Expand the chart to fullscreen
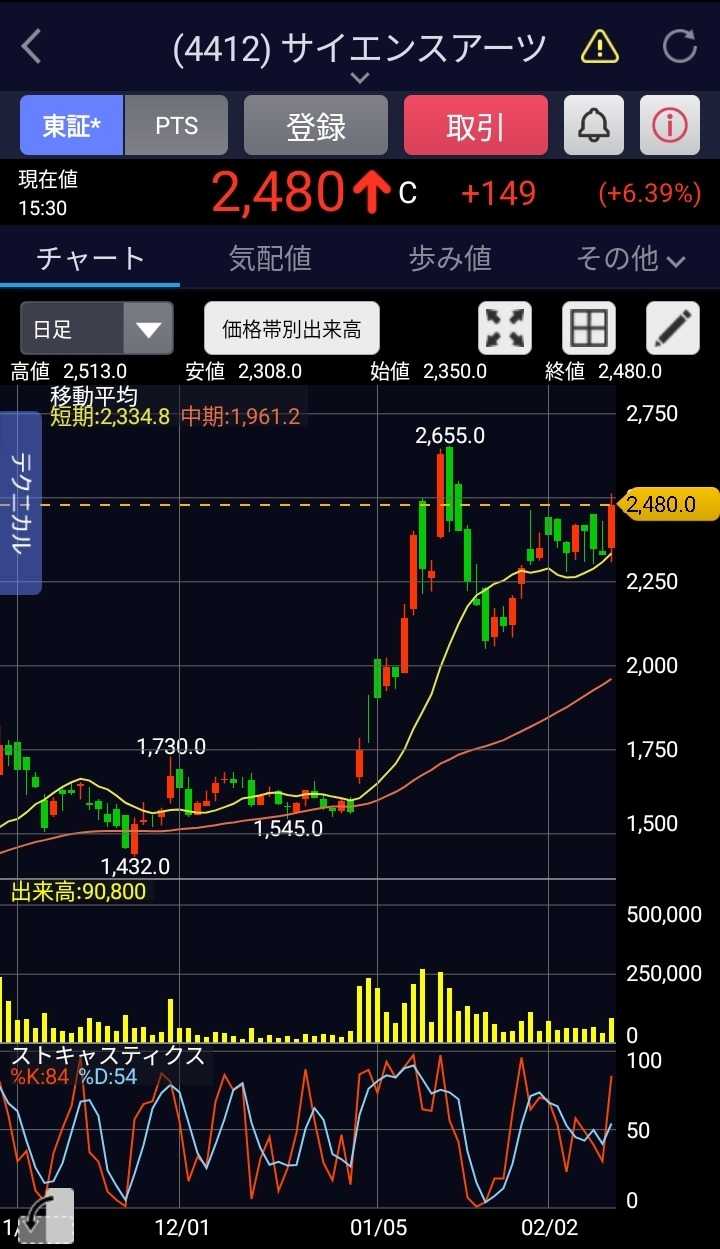 [x=506, y=329]
